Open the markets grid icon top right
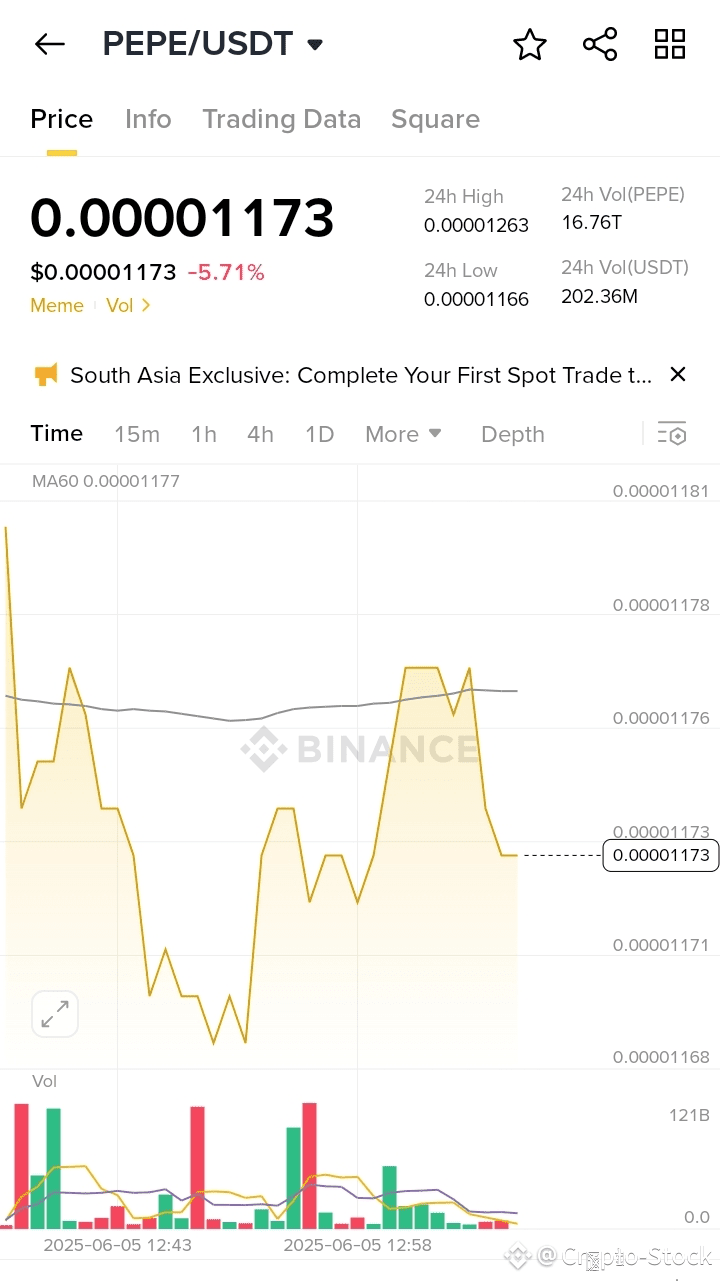This screenshot has height=1281, width=720. point(669,43)
